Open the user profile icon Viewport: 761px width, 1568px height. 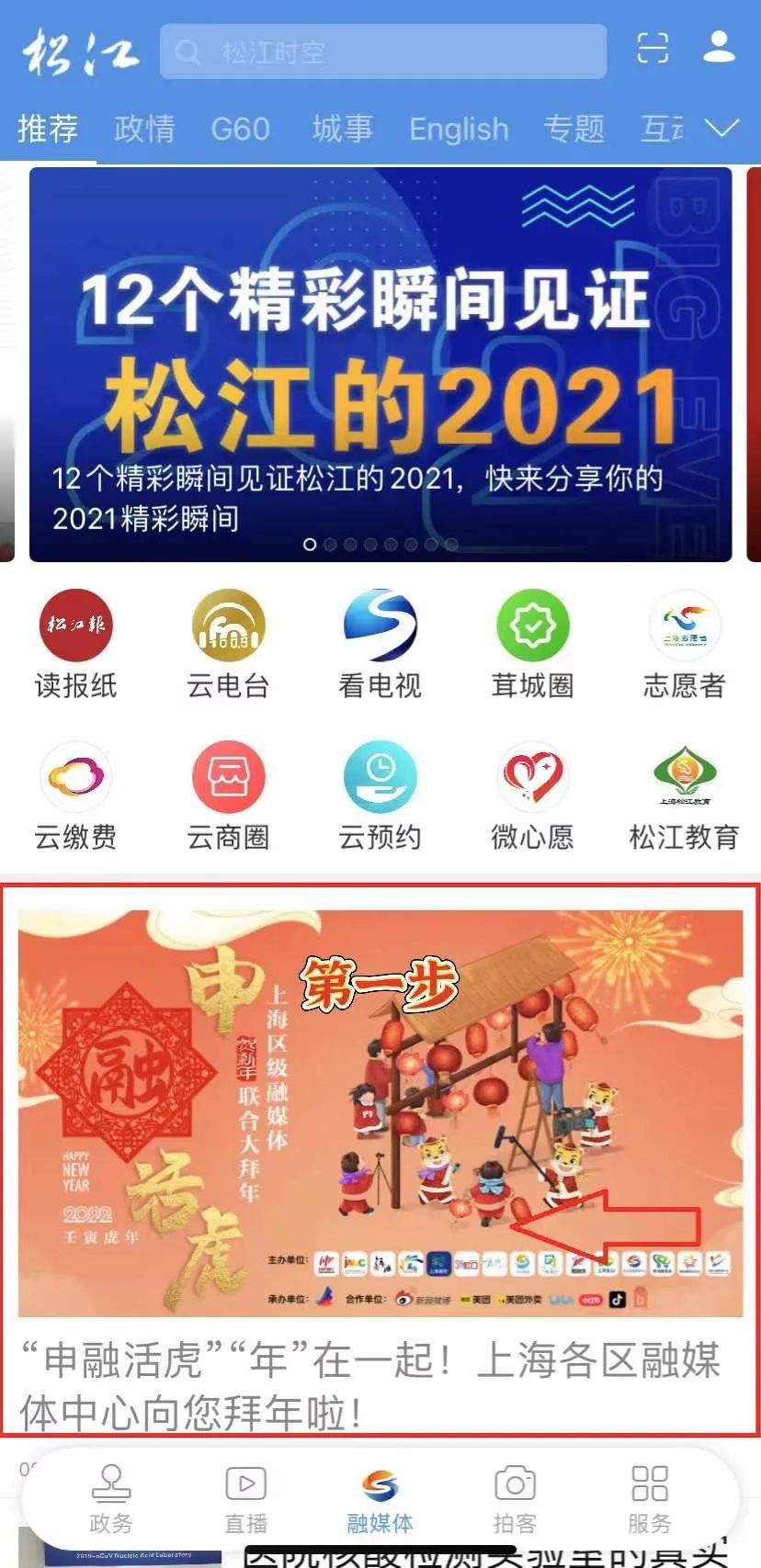click(719, 48)
